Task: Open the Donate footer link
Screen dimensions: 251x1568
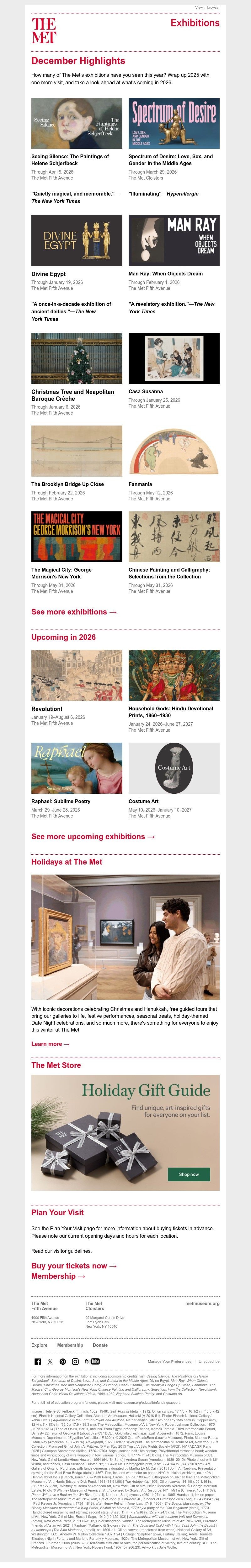Action: (x=100, y=1345)
